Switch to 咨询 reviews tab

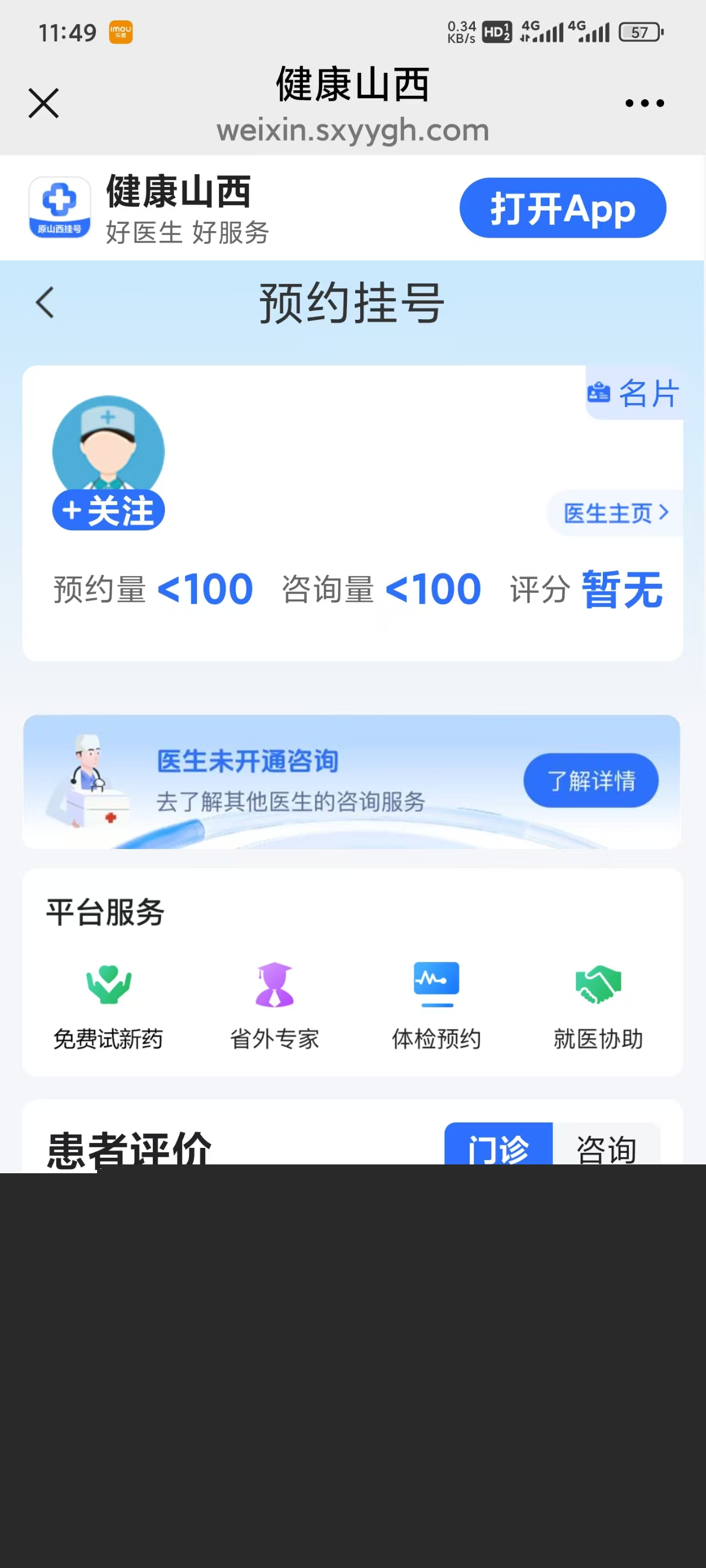click(606, 1146)
